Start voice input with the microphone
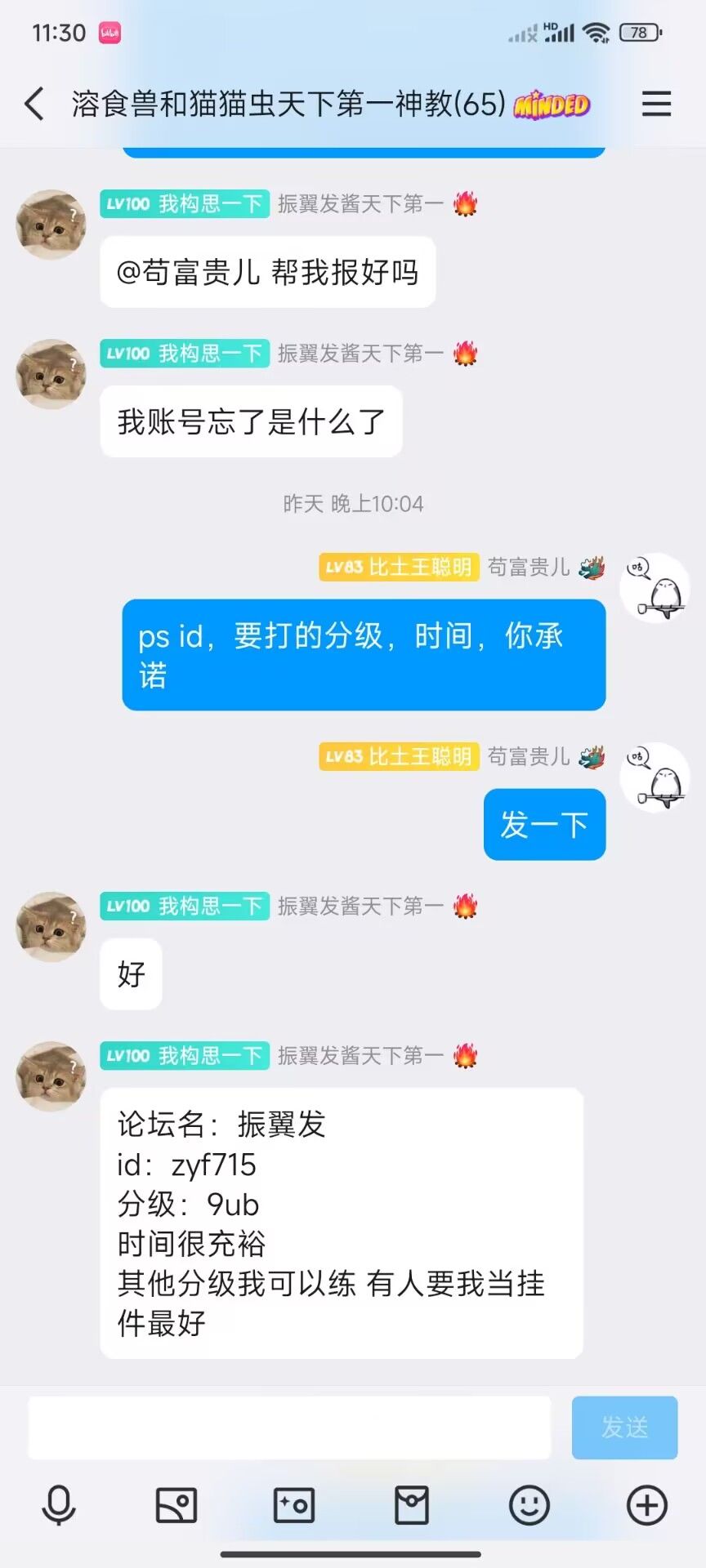 click(59, 1505)
